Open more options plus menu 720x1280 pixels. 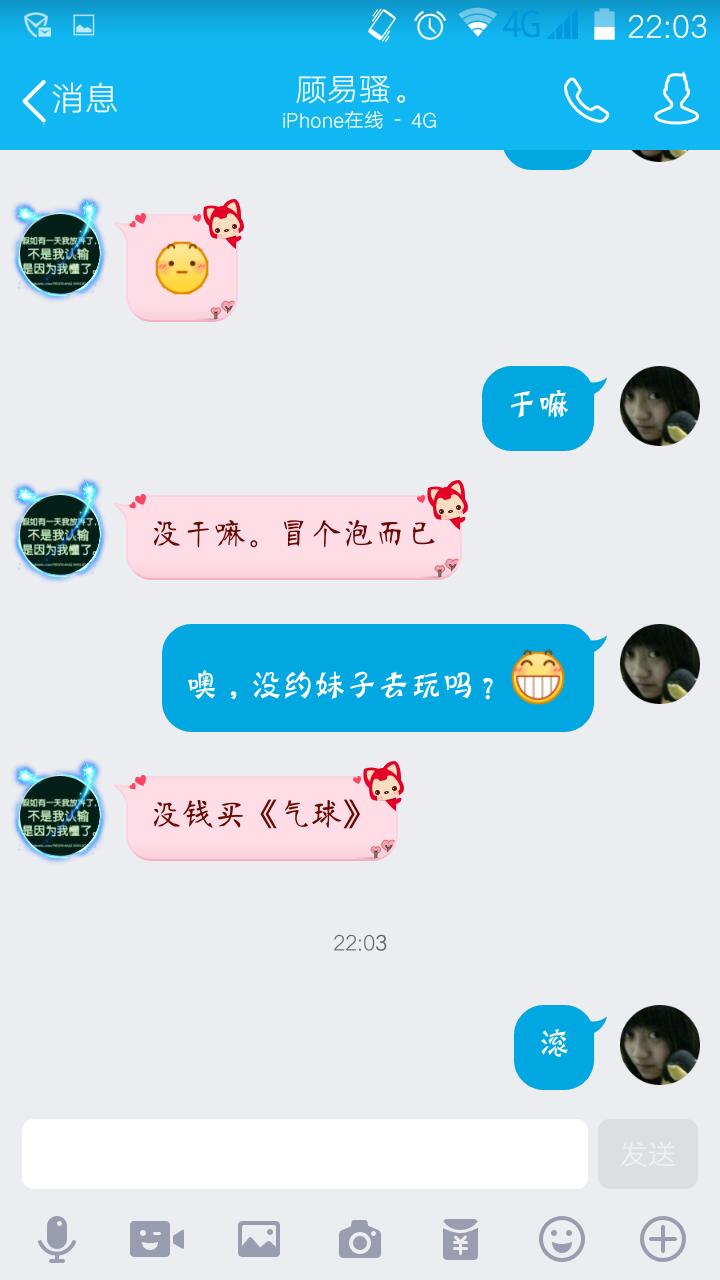pyautogui.click(x=663, y=1240)
